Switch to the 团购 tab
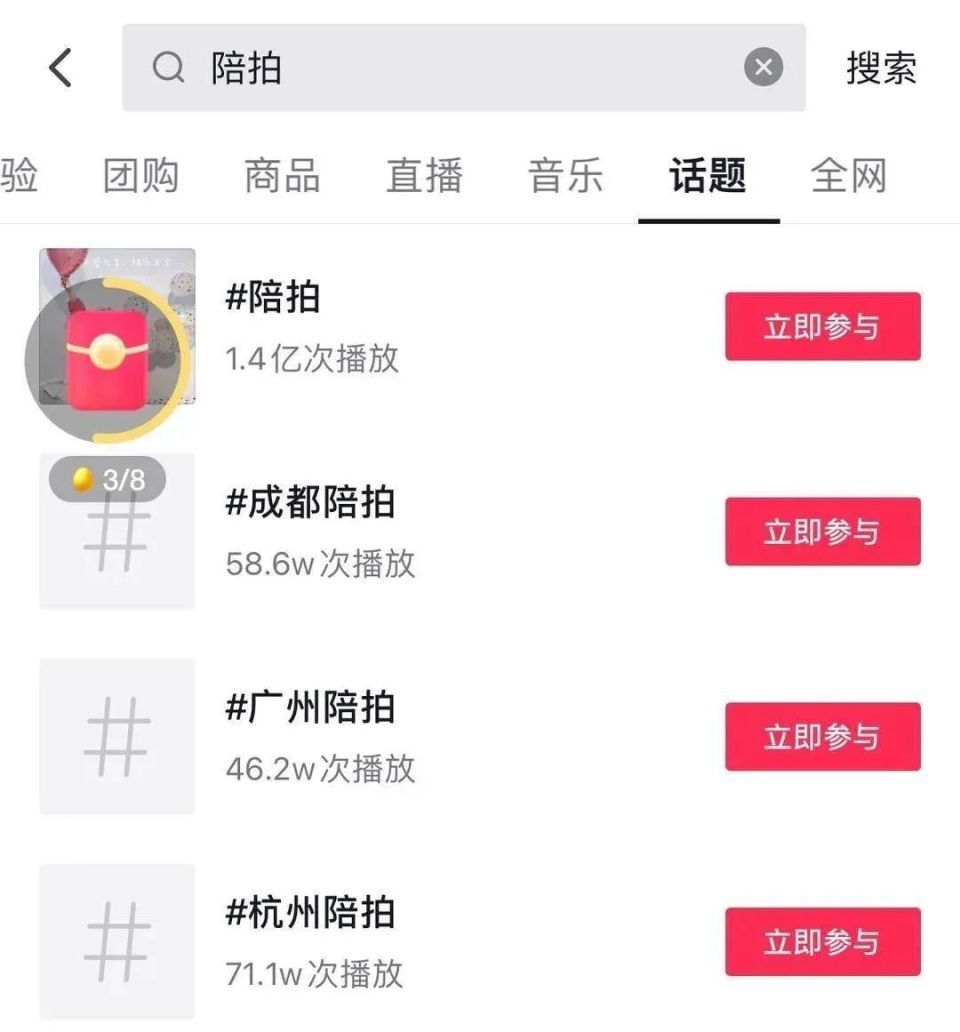Viewport: 960px width, 1032px height. (x=141, y=177)
